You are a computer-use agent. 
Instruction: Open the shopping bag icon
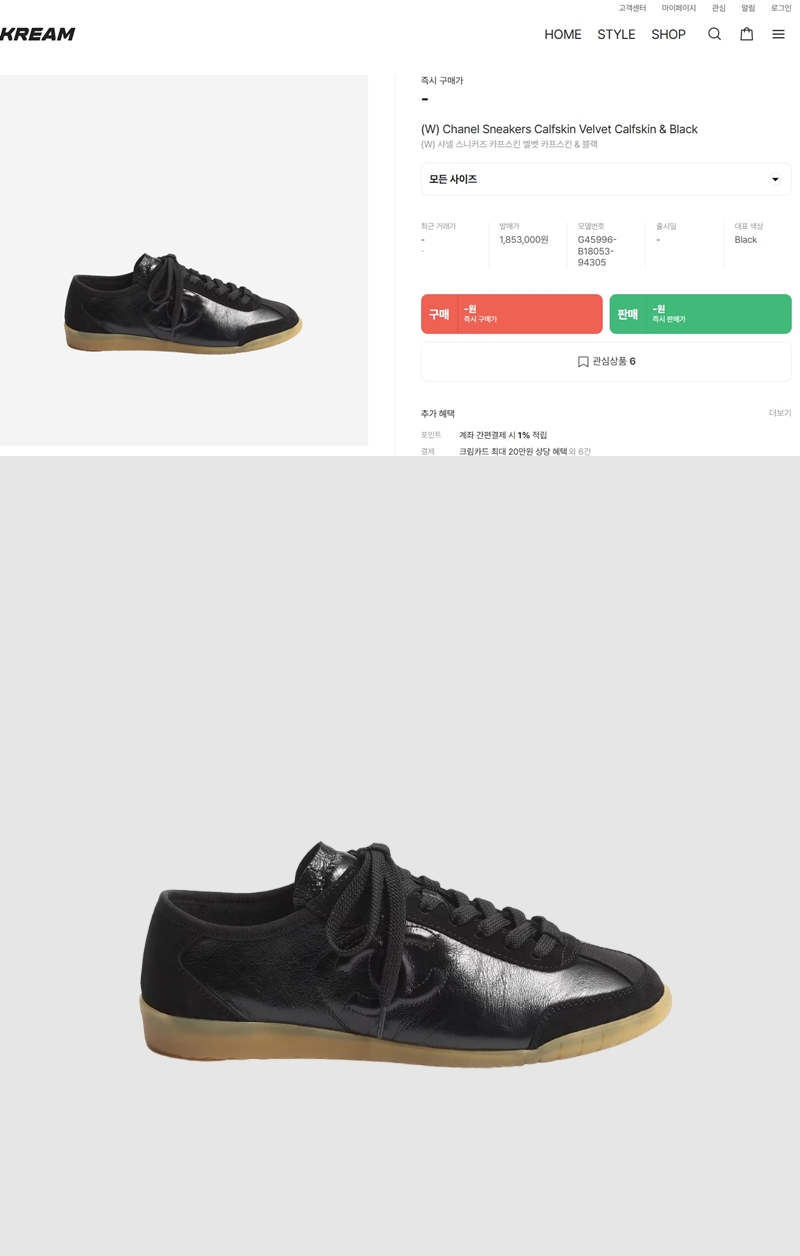pyautogui.click(x=746, y=34)
